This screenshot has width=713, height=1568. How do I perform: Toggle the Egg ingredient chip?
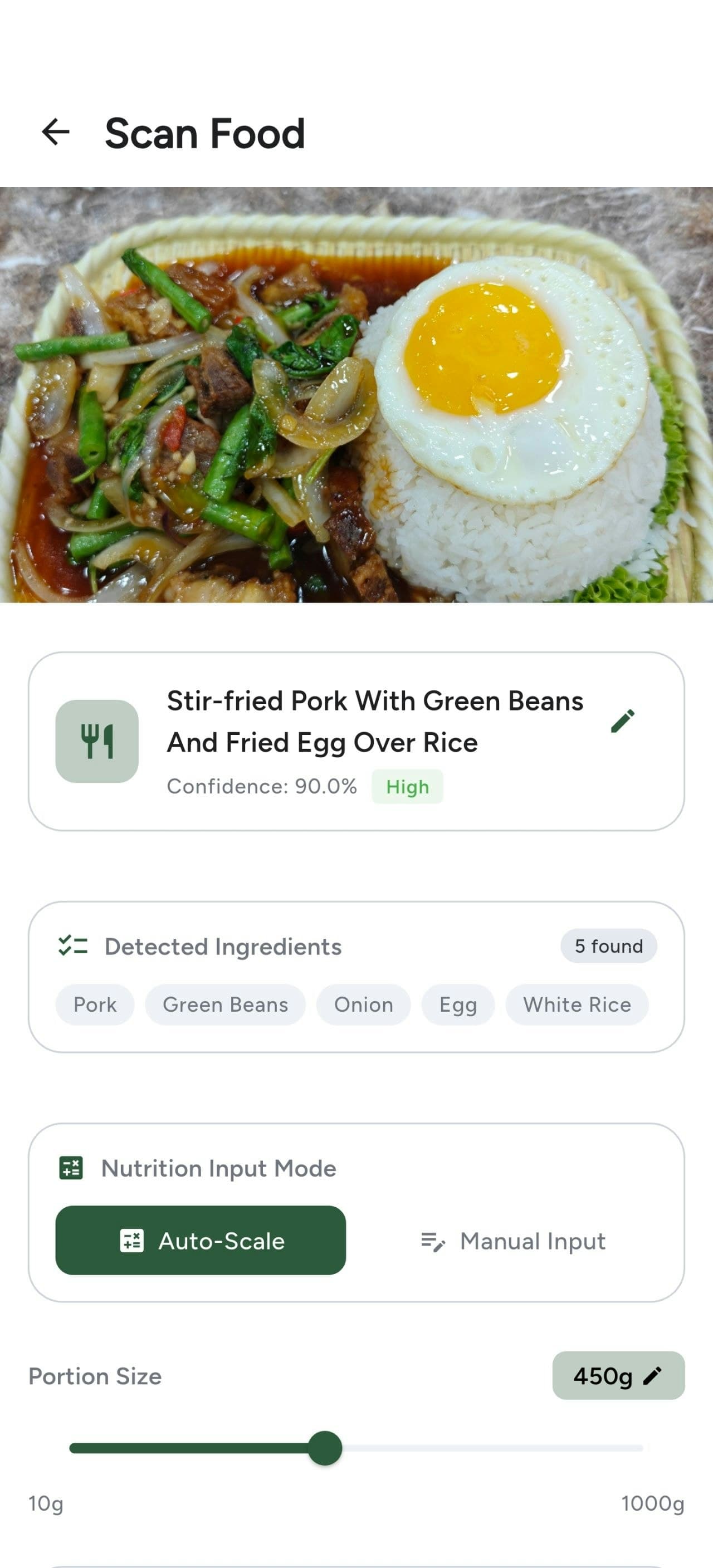(x=458, y=1005)
